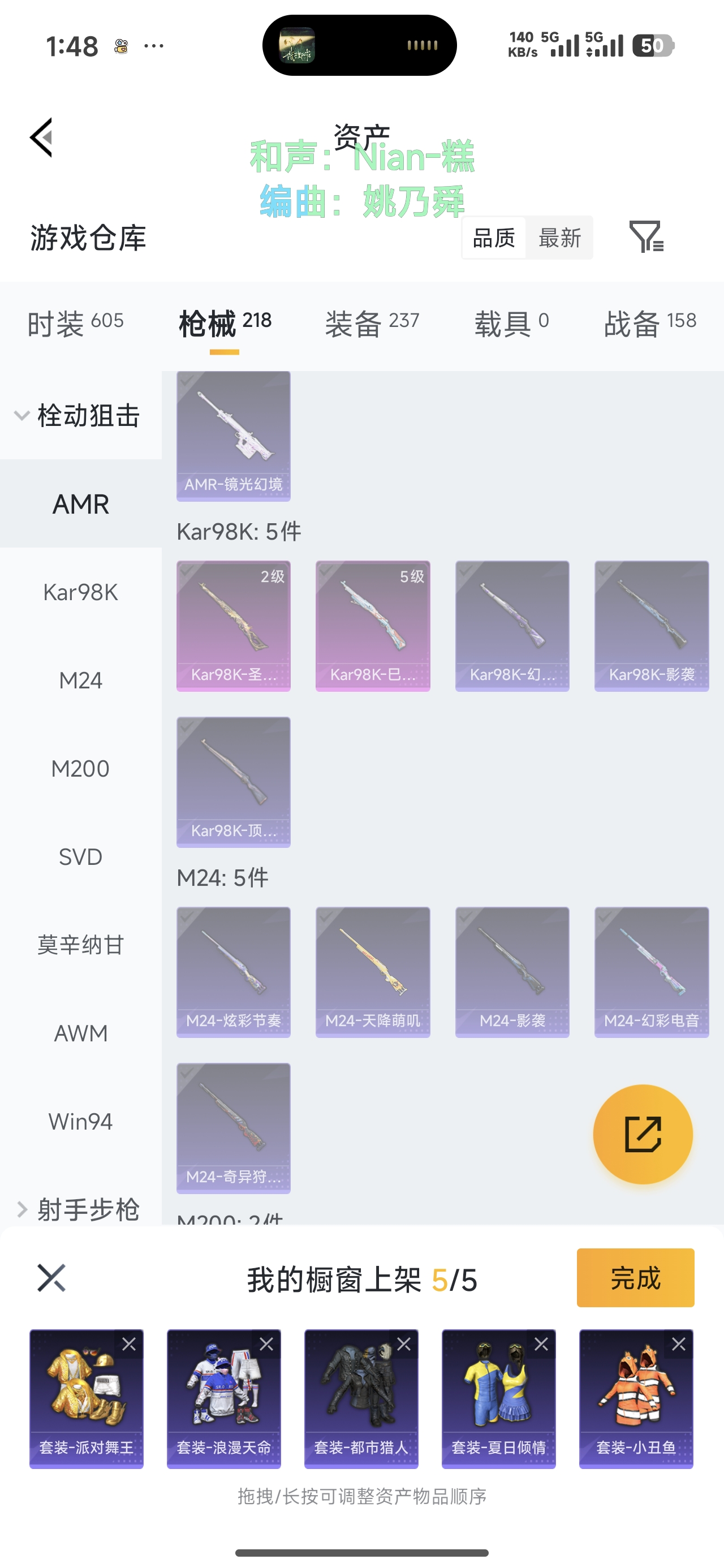Confirm showcase with 完成
This screenshot has width=724, height=1568.
tap(635, 1278)
